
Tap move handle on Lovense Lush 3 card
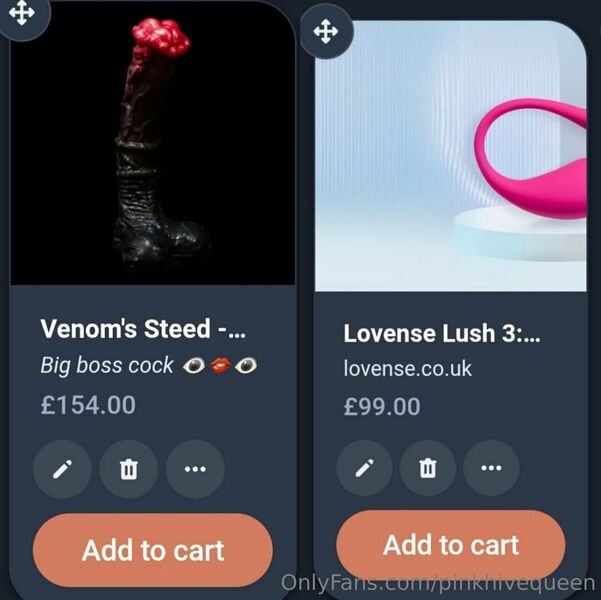[326, 31]
